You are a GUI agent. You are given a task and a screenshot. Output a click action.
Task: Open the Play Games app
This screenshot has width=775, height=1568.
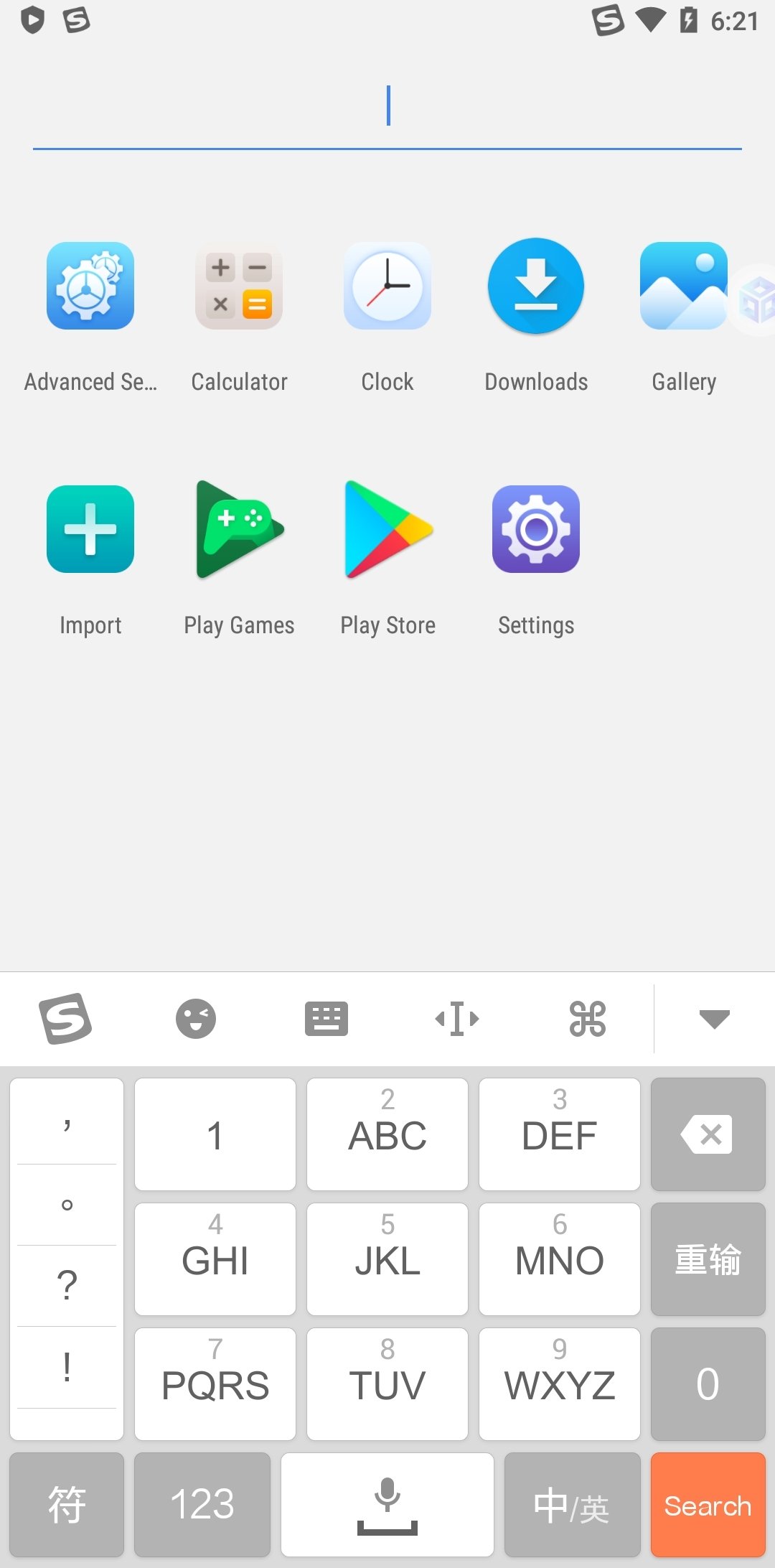(239, 530)
